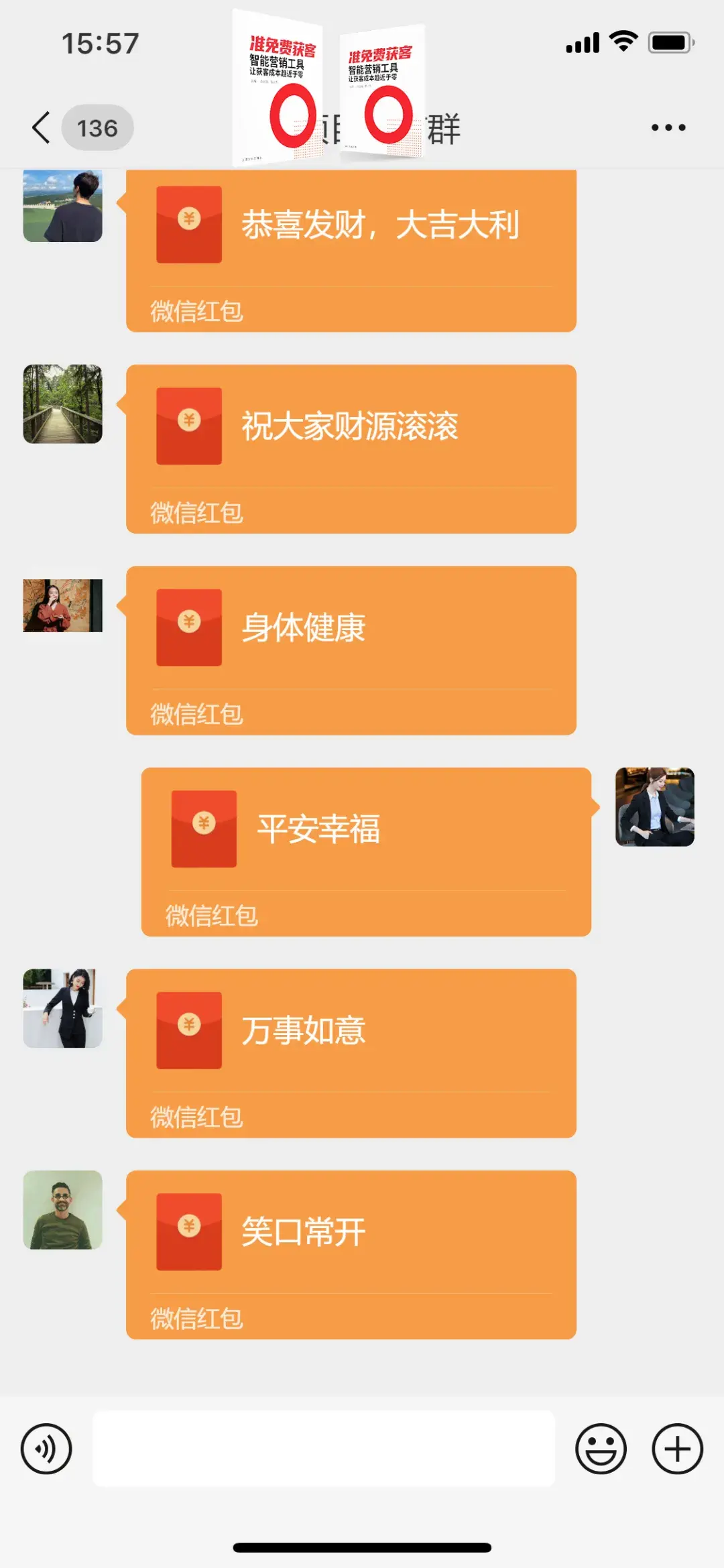Open the 祝大家财源滚滚 red packet
Image resolution: width=724 pixels, height=1568 pixels.
click(x=351, y=448)
